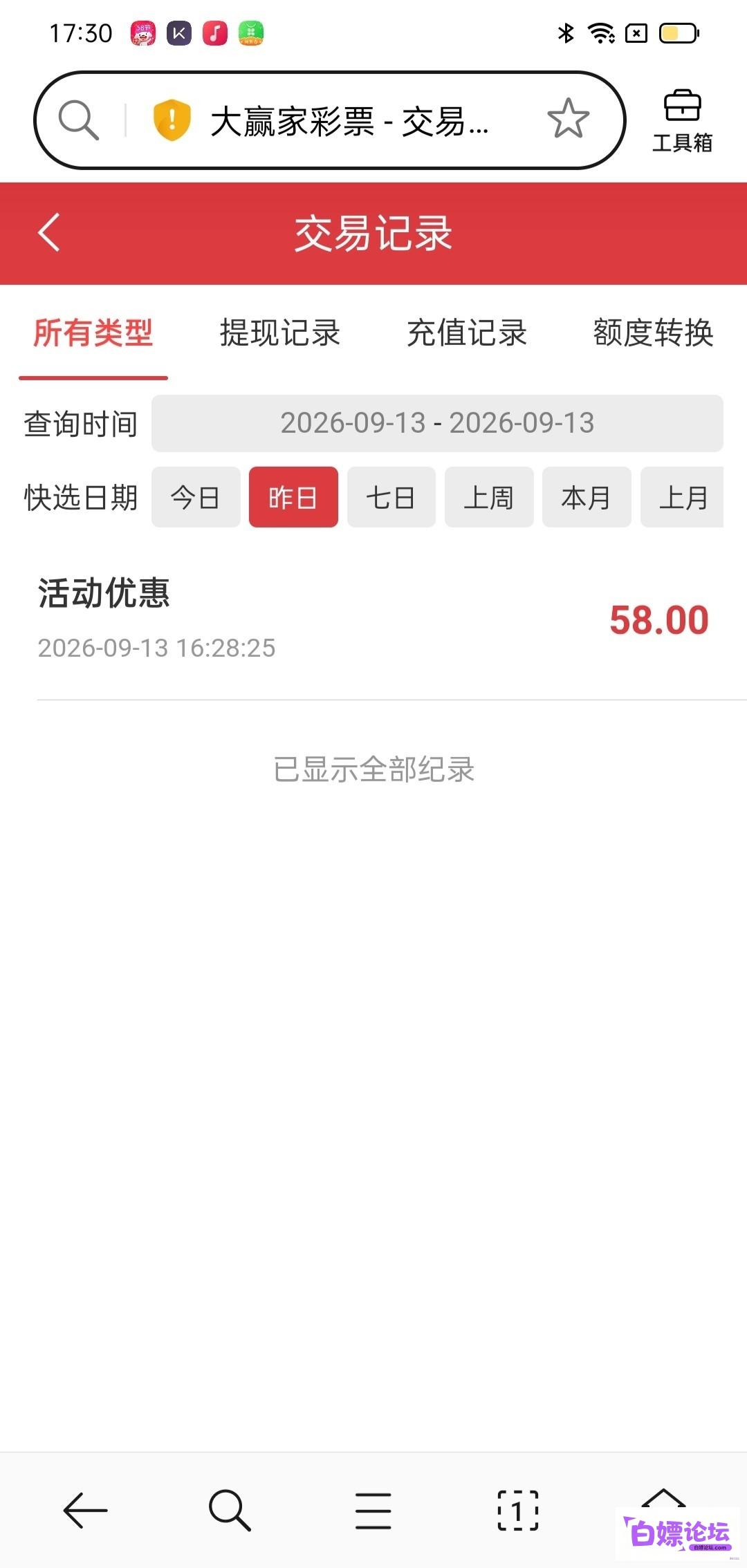Switch to the 充值记录 tab

(x=467, y=333)
